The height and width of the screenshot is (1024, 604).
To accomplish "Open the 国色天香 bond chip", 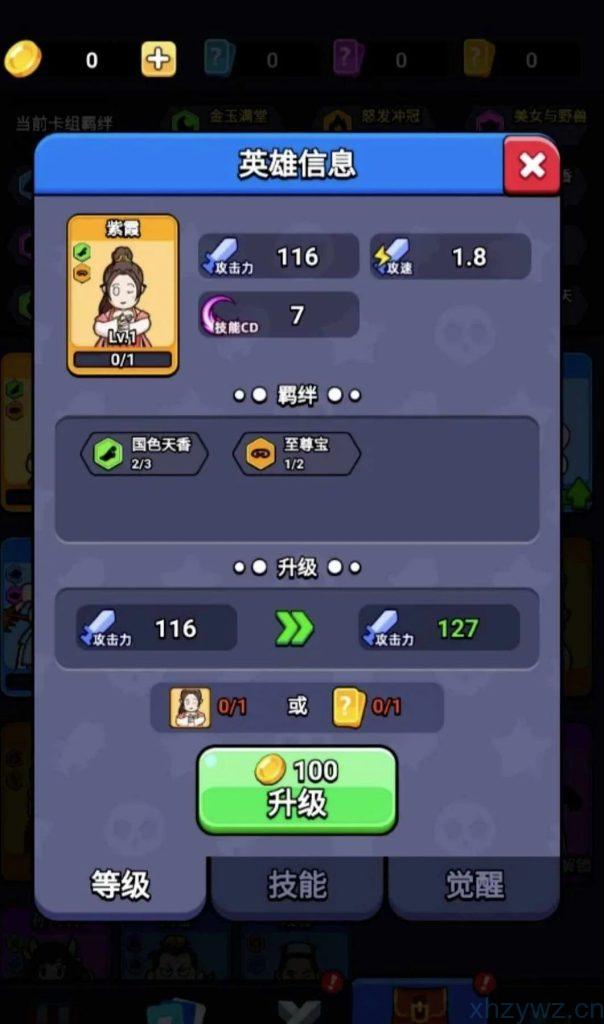I will pos(145,454).
